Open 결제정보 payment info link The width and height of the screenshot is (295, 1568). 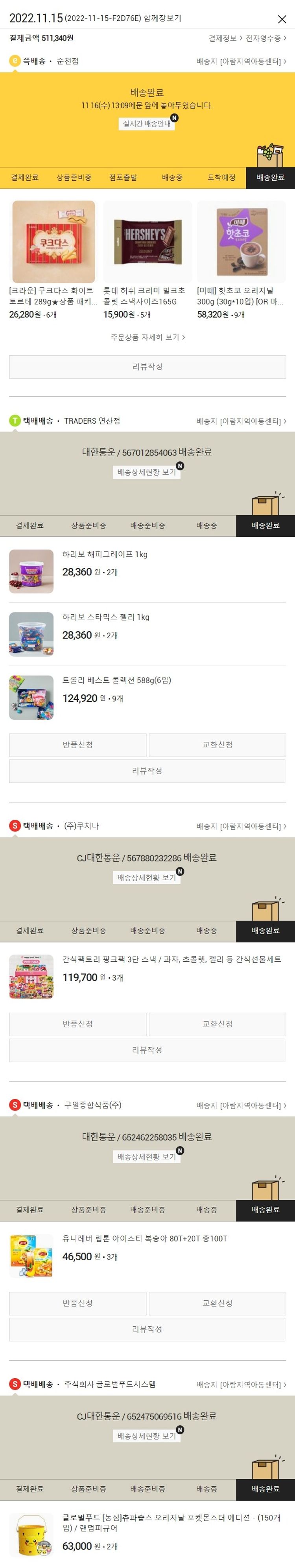[x=225, y=39]
